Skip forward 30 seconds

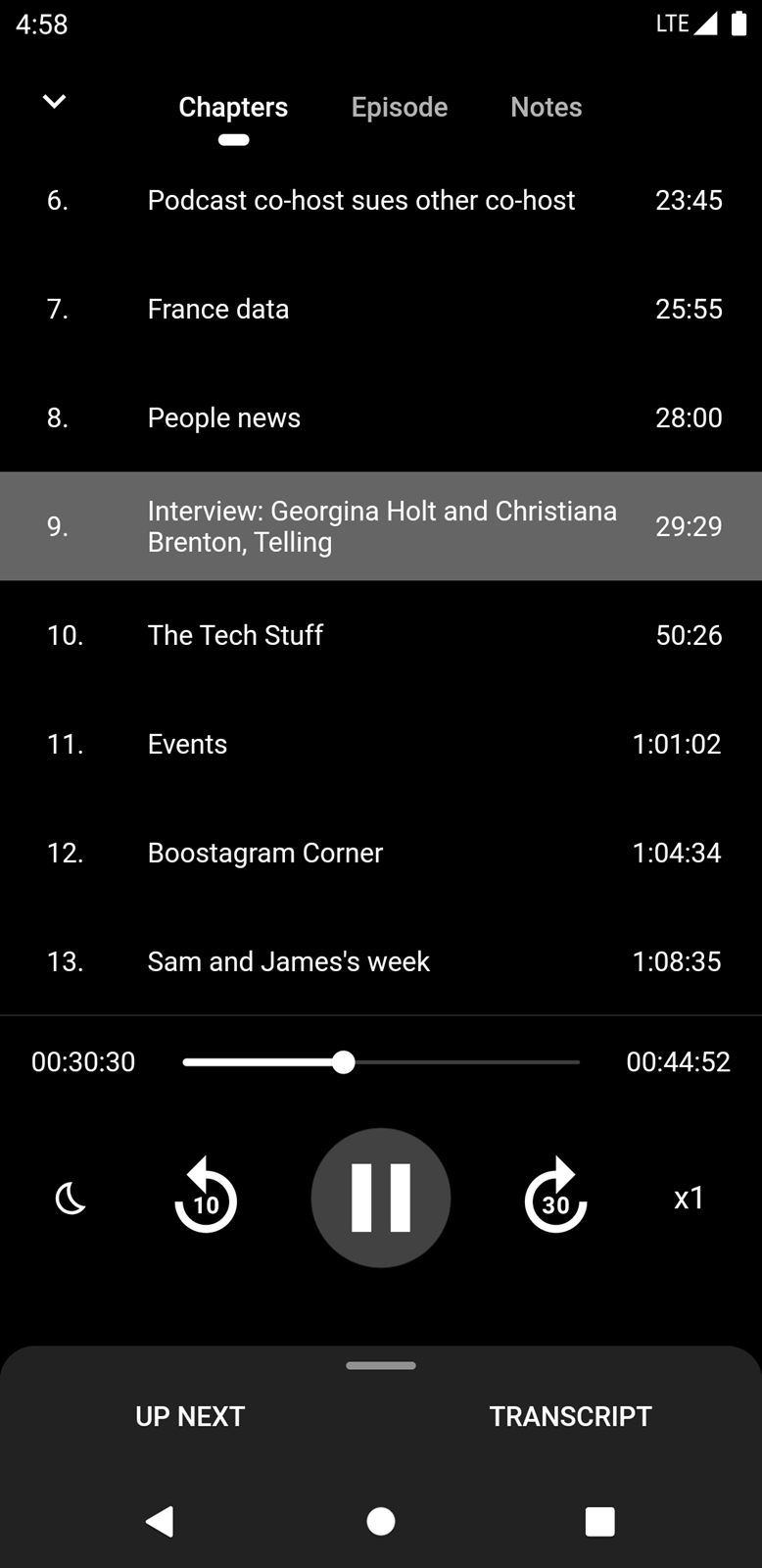tap(555, 1198)
